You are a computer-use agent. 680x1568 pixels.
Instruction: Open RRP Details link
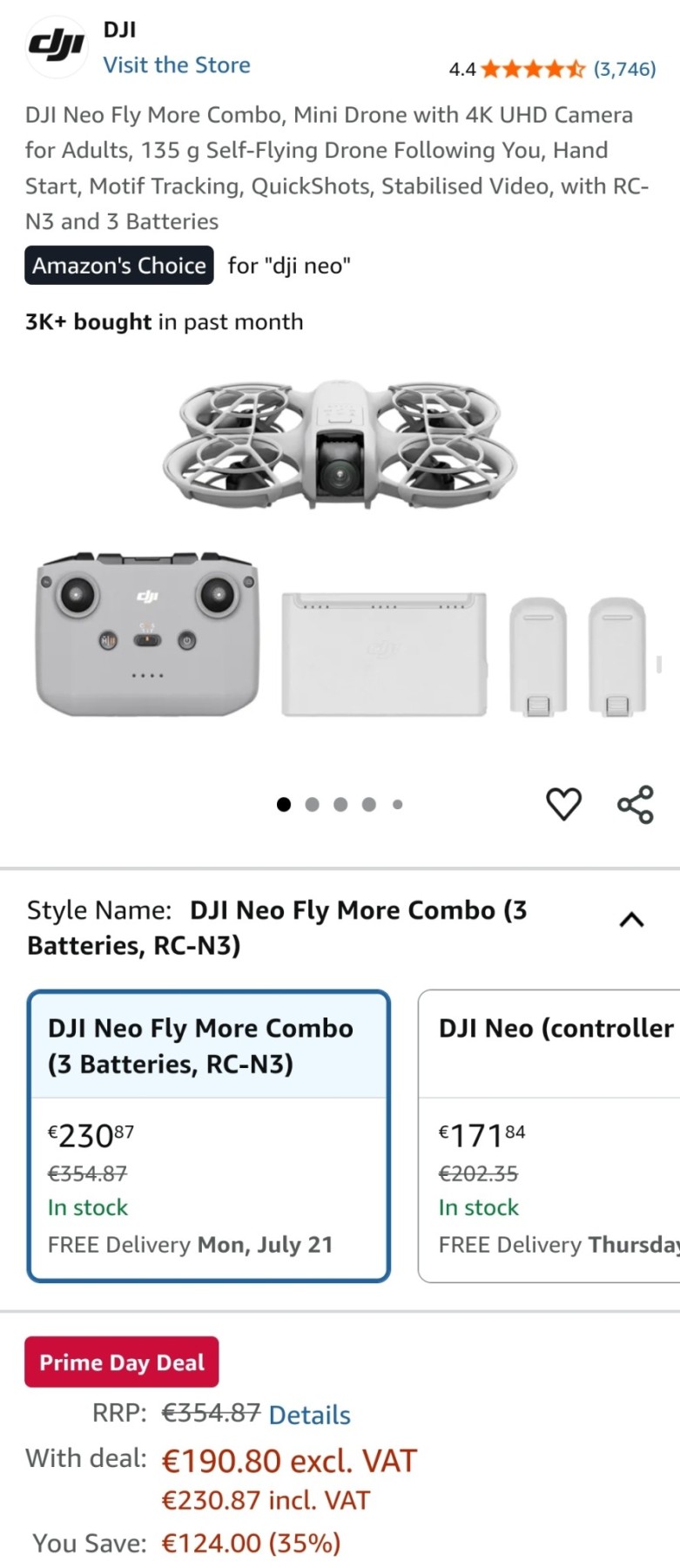(x=309, y=1415)
